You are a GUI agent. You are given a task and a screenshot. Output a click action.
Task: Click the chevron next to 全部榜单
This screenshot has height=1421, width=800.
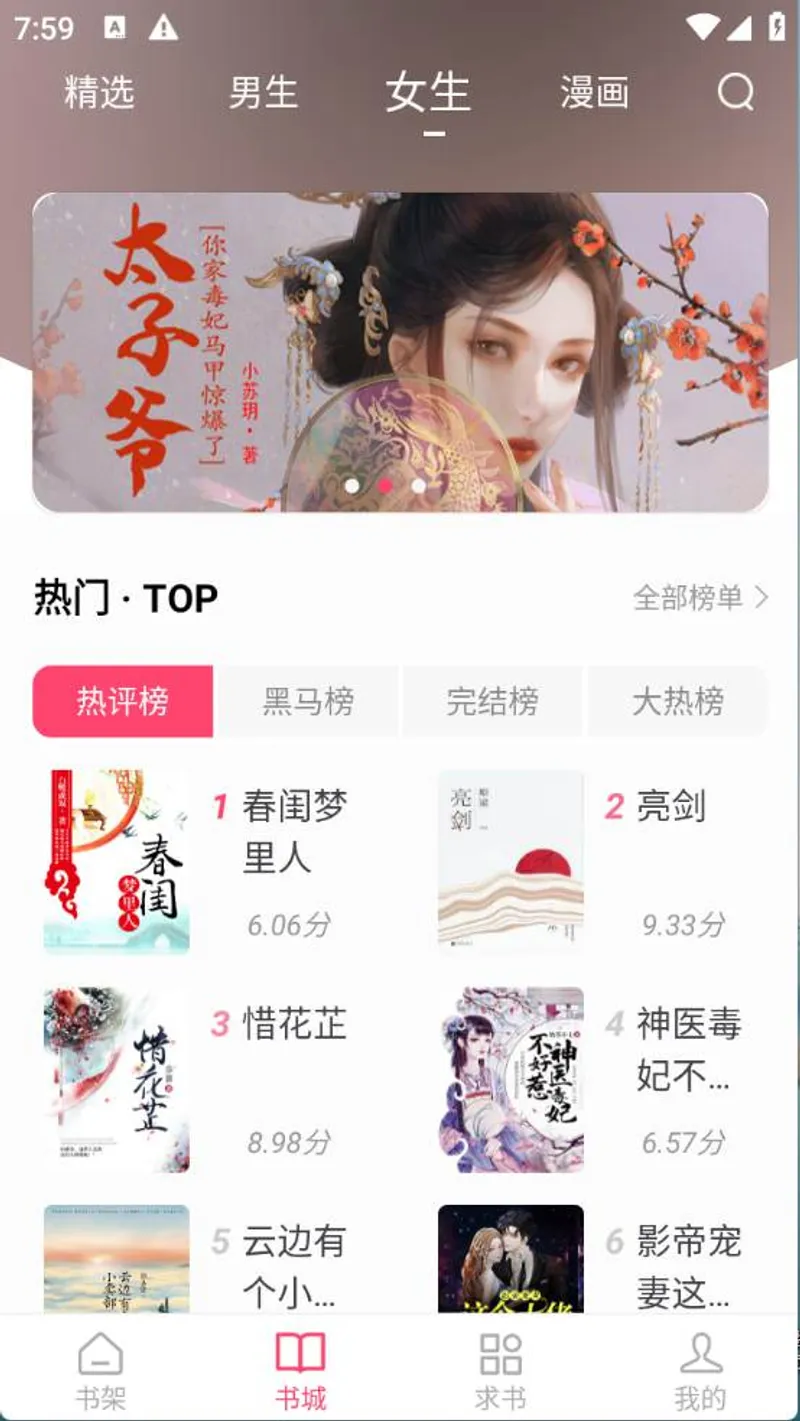[762, 596]
